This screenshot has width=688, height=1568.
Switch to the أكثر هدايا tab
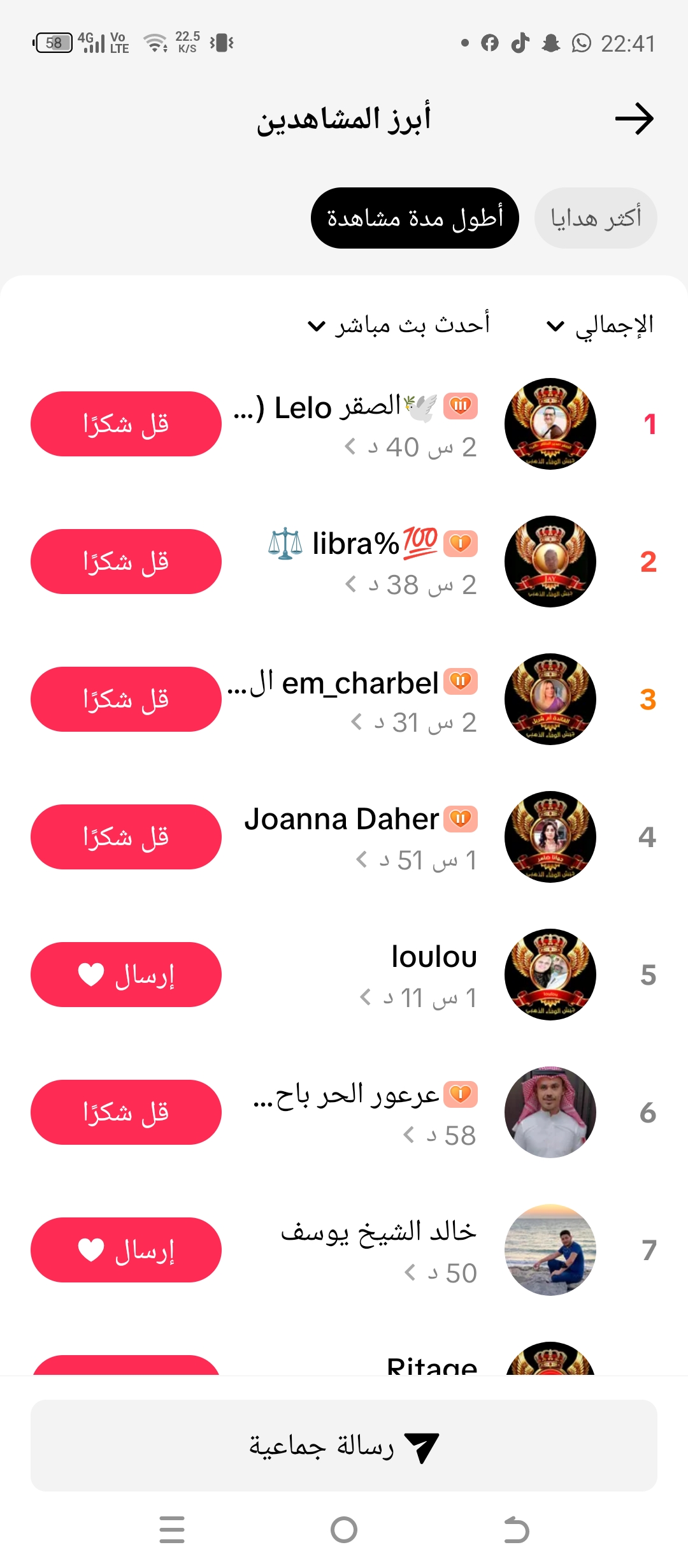pyautogui.click(x=596, y=218)
